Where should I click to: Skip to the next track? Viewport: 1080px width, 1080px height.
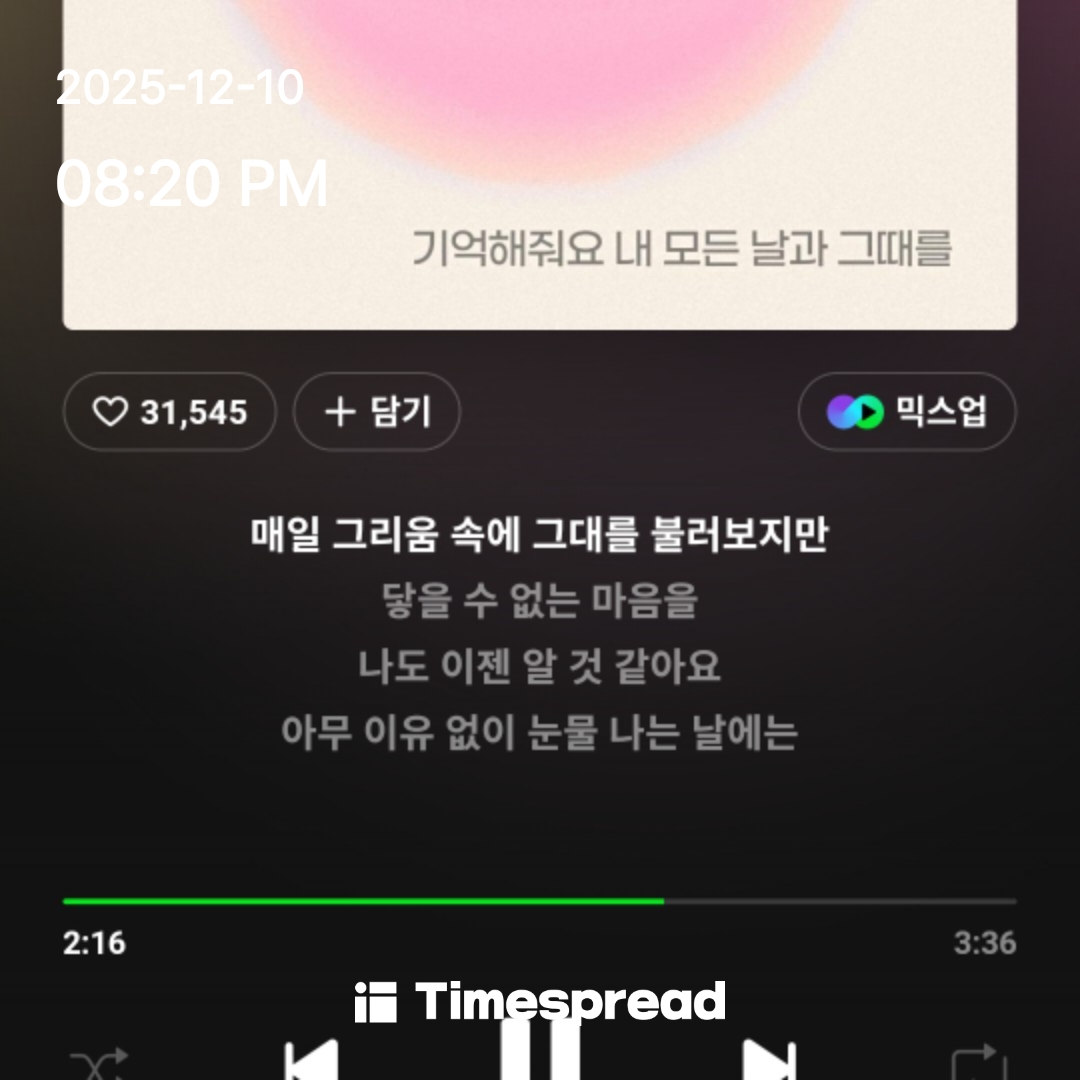point(769,1060)
